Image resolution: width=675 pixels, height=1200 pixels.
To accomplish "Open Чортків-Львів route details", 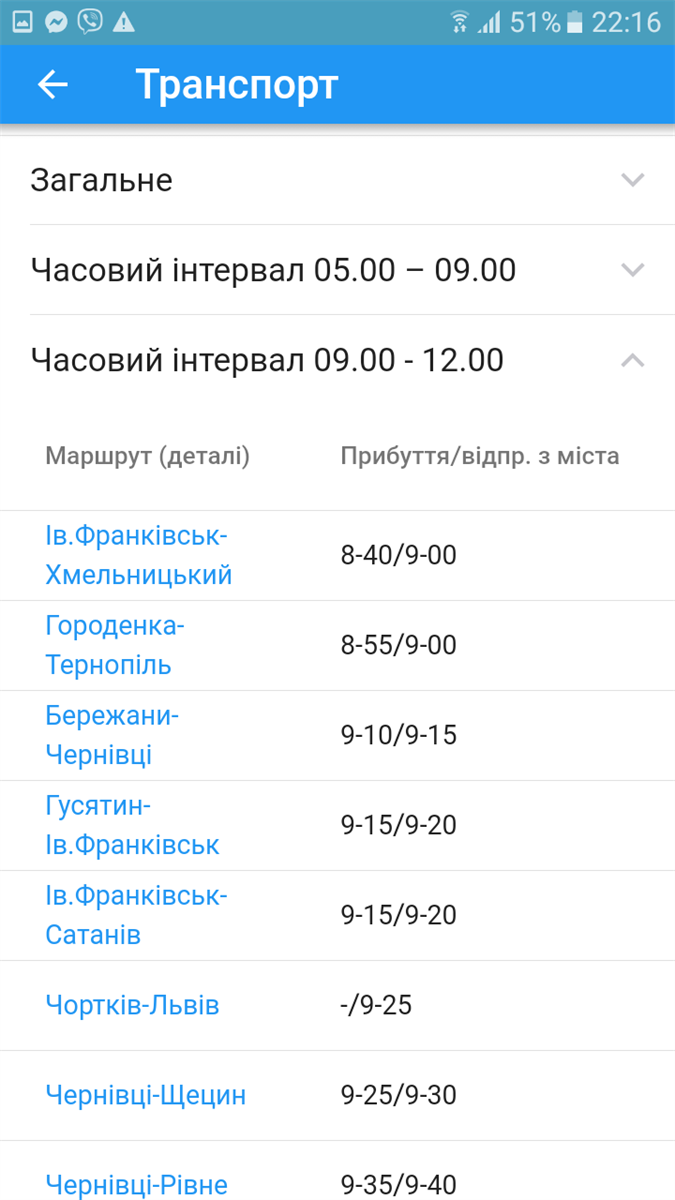I will point(132,1005).
